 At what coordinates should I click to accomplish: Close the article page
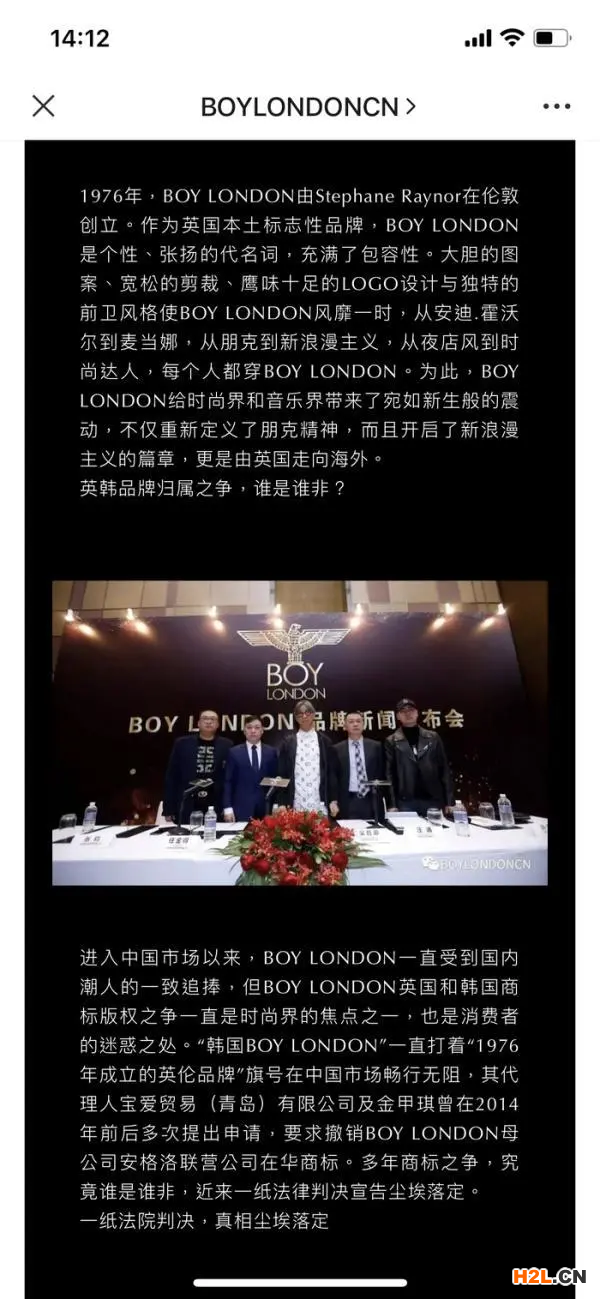pos(43,106)
